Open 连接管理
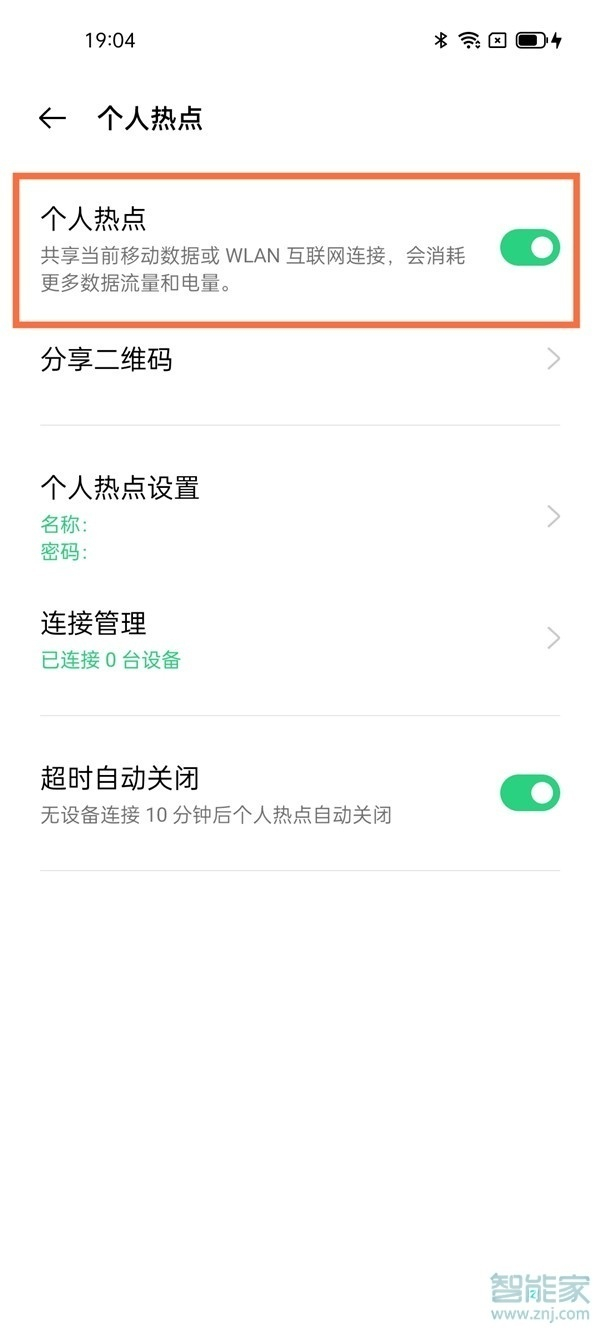600x1333 pixels. (x=300, y=638)
